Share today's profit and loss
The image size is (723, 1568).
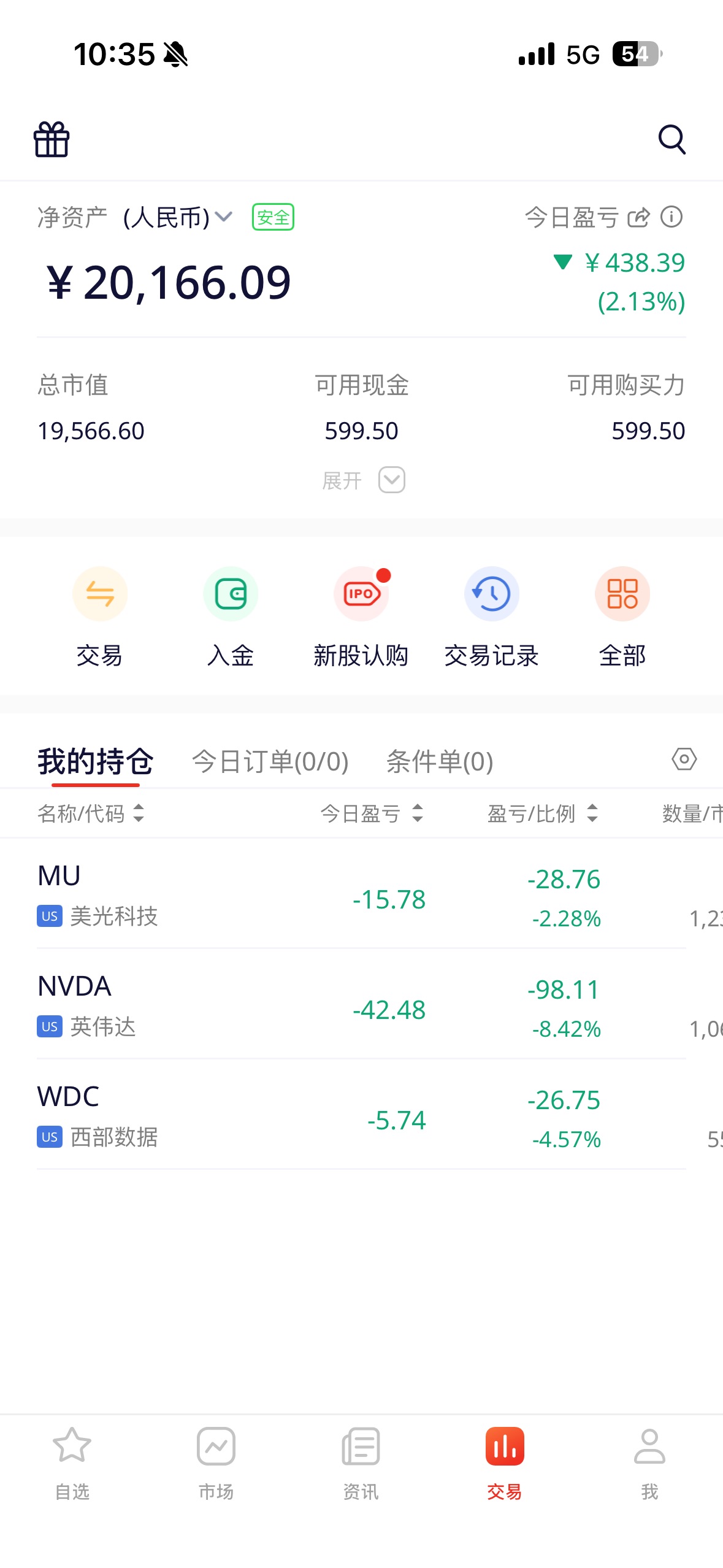pos(638,217)
